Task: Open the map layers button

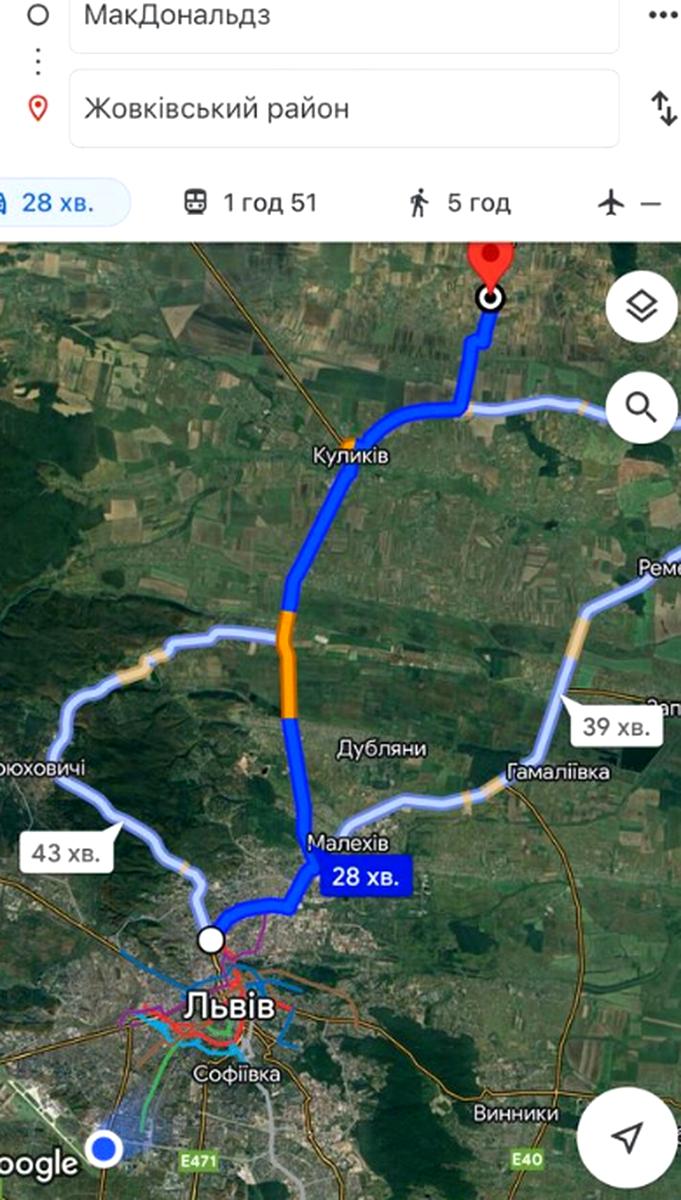Action: tap(641, 307)
